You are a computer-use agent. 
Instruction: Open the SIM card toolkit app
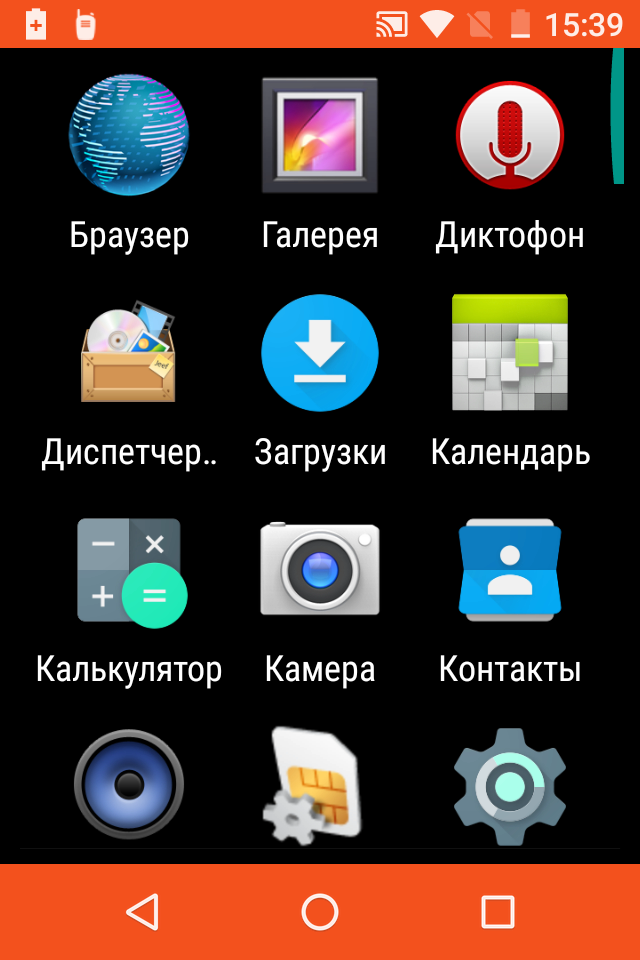(x=318, y=784)
